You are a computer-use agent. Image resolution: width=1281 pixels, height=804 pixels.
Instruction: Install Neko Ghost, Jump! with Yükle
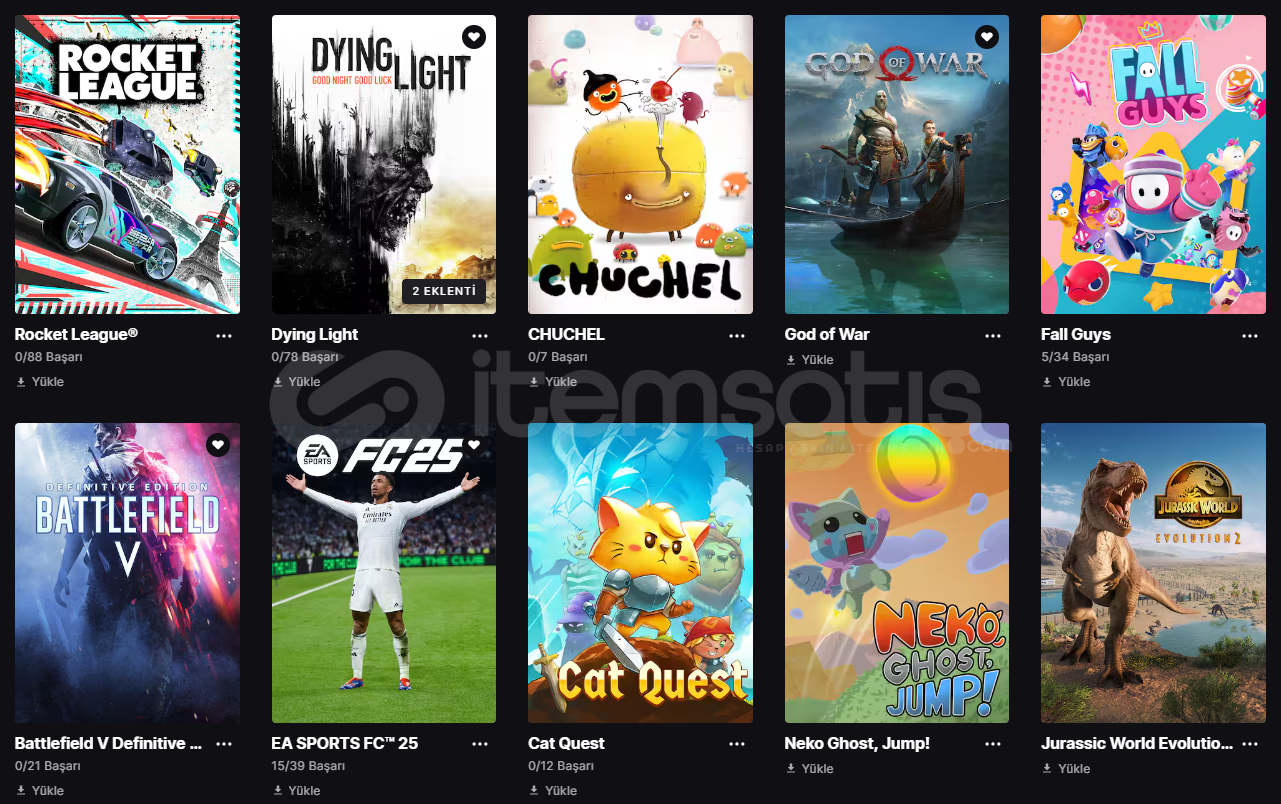pyautogui.click(x=810, y=768)
